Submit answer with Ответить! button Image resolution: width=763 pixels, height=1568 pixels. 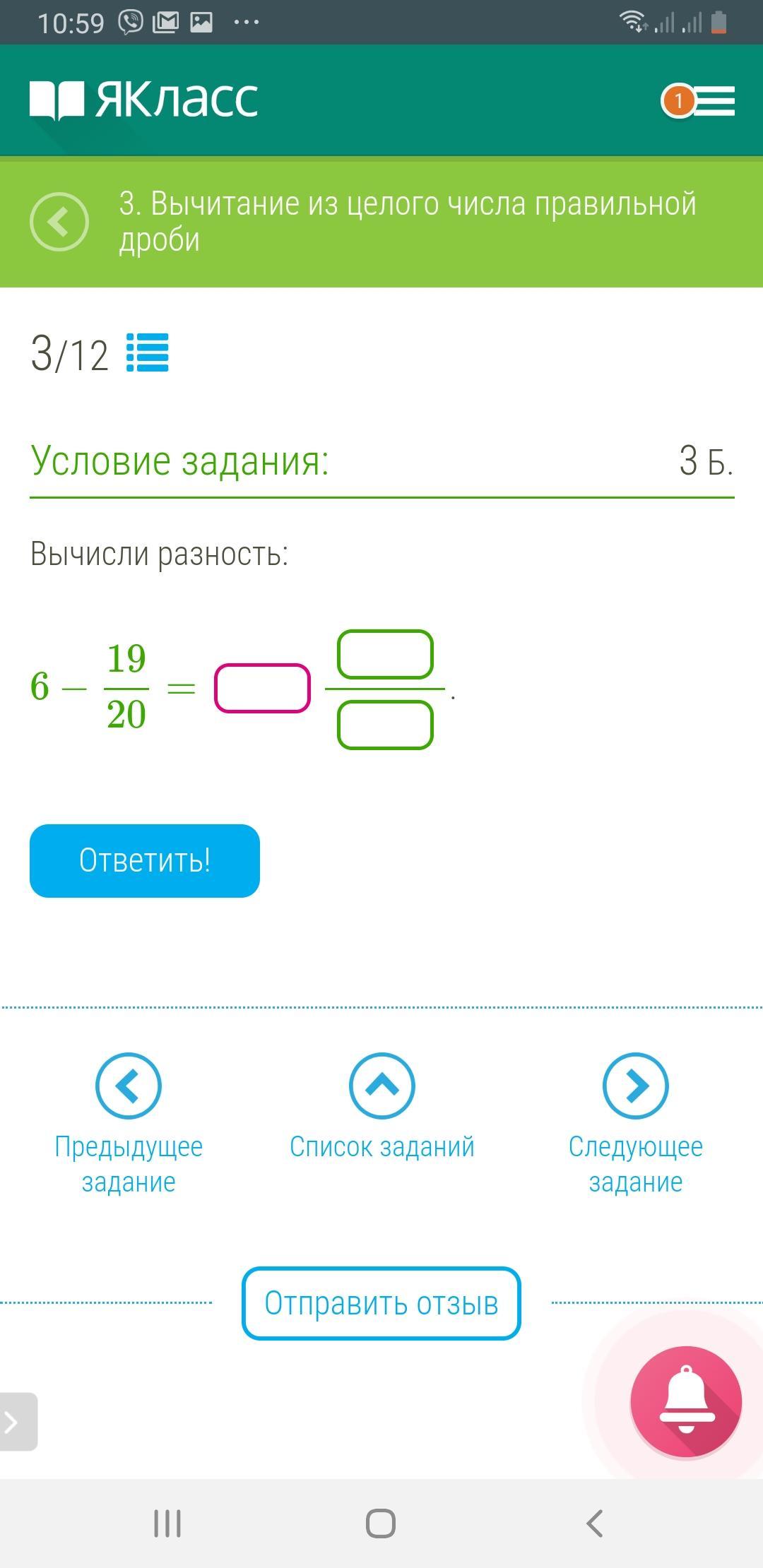(x=145, y=861)
